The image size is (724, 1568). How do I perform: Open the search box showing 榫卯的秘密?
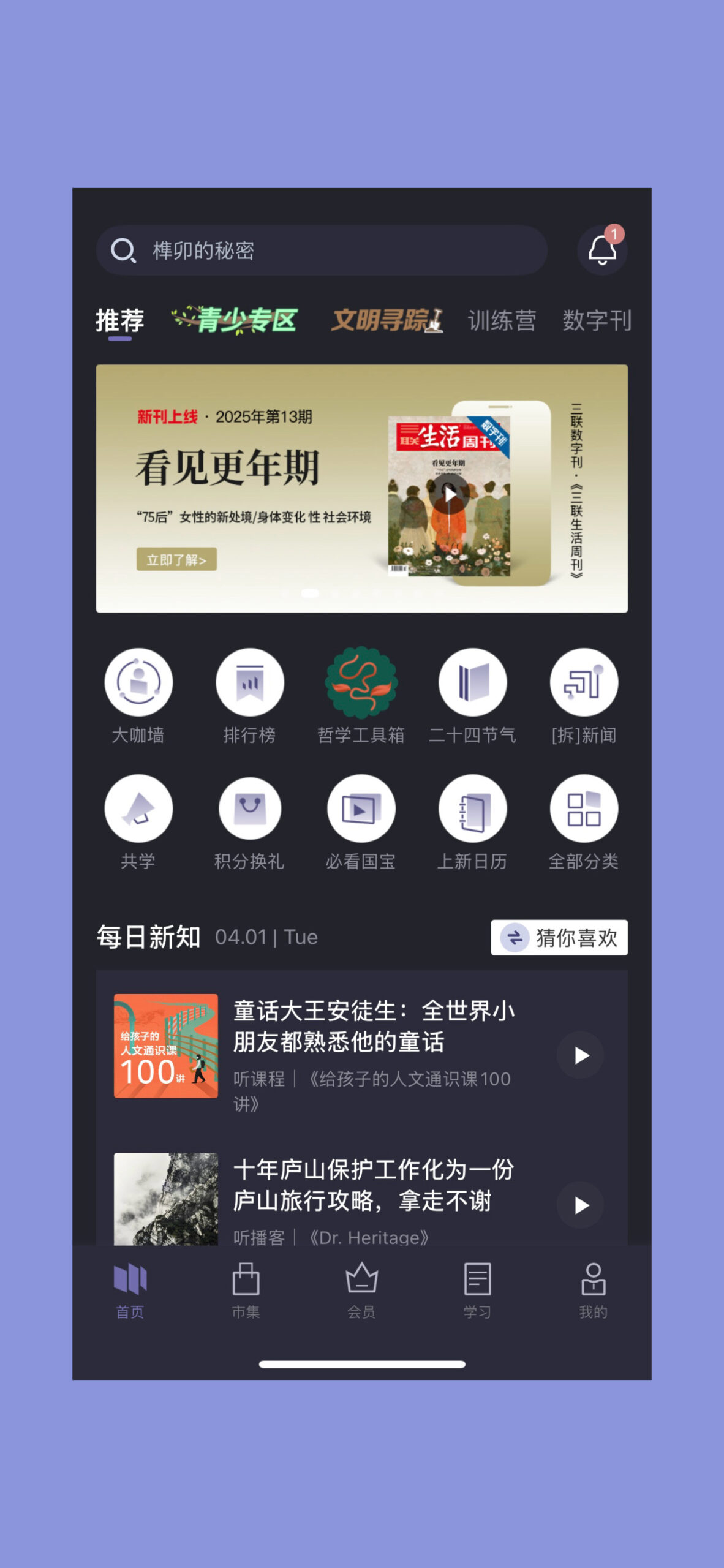[x=322, y=250]
